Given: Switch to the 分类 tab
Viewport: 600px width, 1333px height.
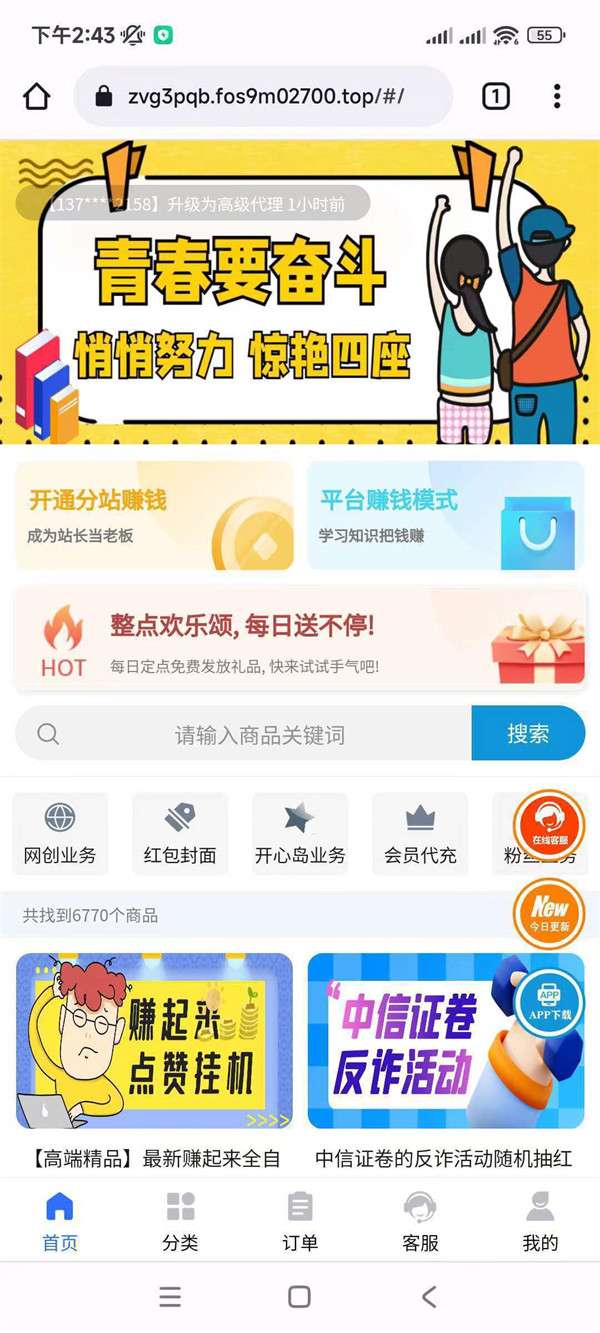Looking at the screenshot, I should pyautogui.click(x=180, y=1222).
